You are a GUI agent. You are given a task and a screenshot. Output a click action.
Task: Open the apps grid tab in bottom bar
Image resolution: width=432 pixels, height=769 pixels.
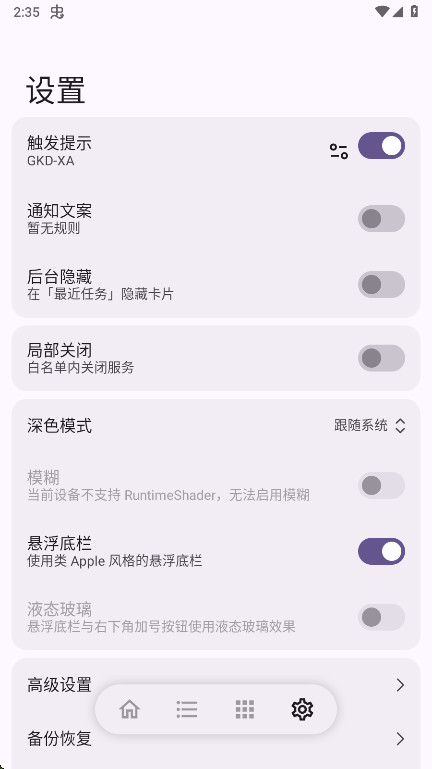[245, 709]
